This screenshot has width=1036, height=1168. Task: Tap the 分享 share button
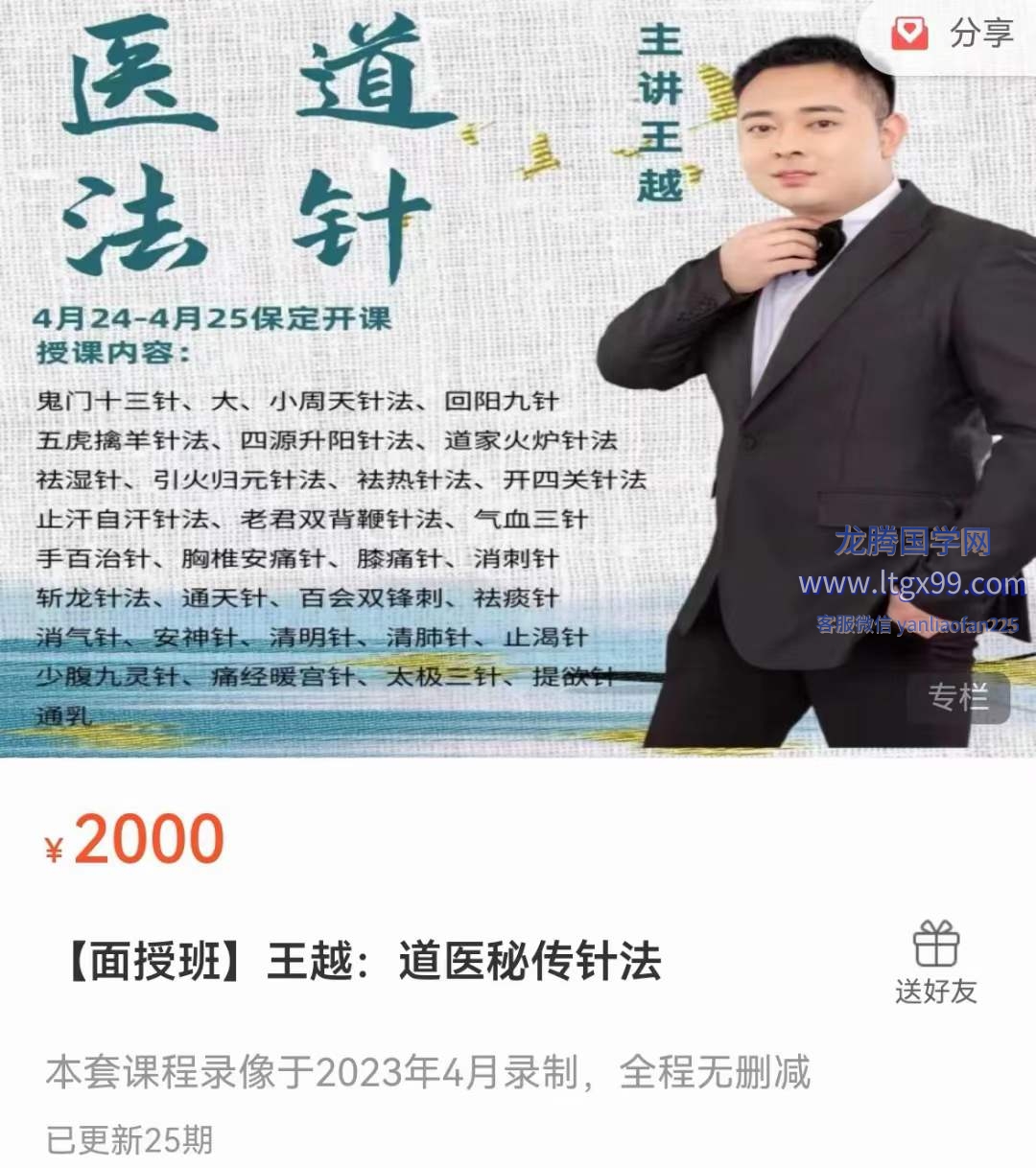coord(953,35)
